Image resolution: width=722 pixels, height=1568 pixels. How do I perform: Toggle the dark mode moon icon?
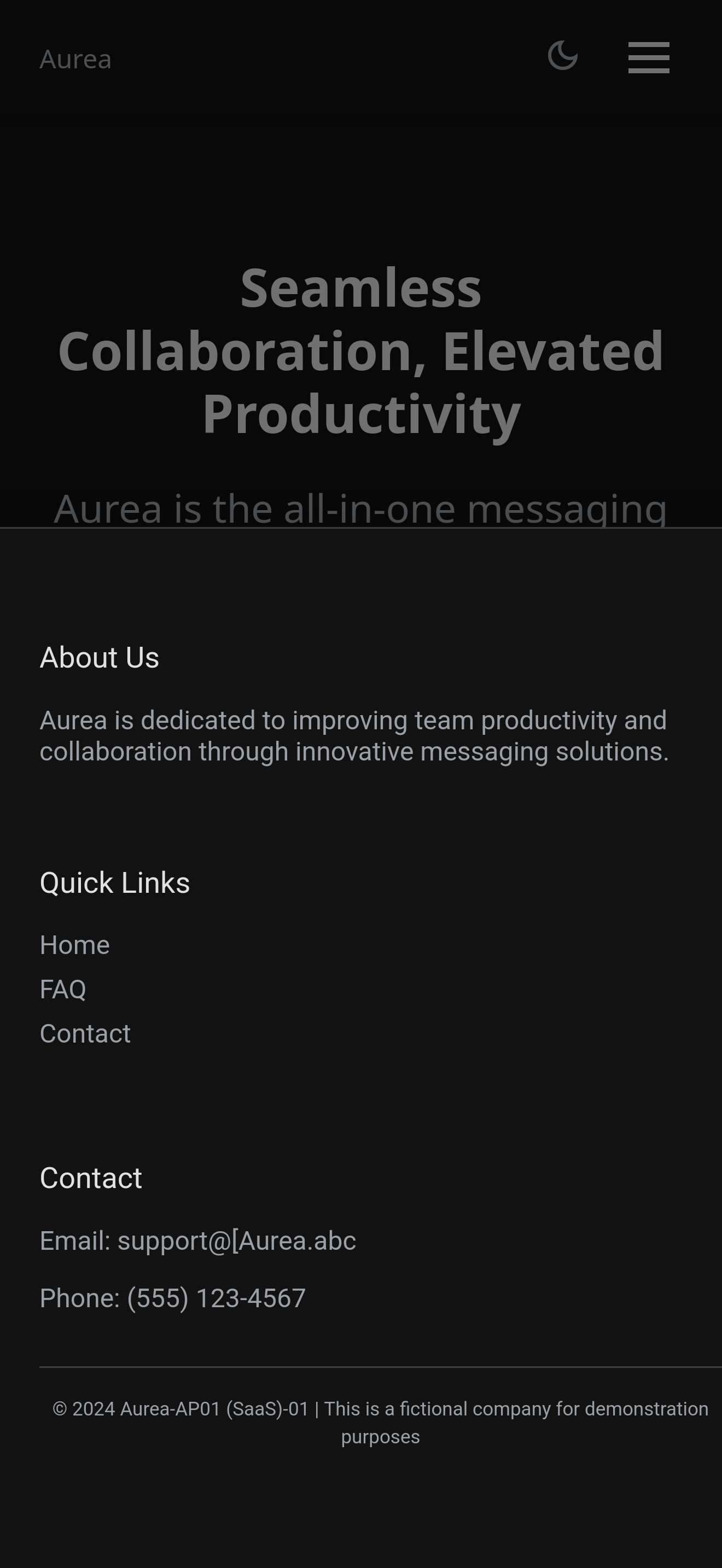tap(562, 56)
